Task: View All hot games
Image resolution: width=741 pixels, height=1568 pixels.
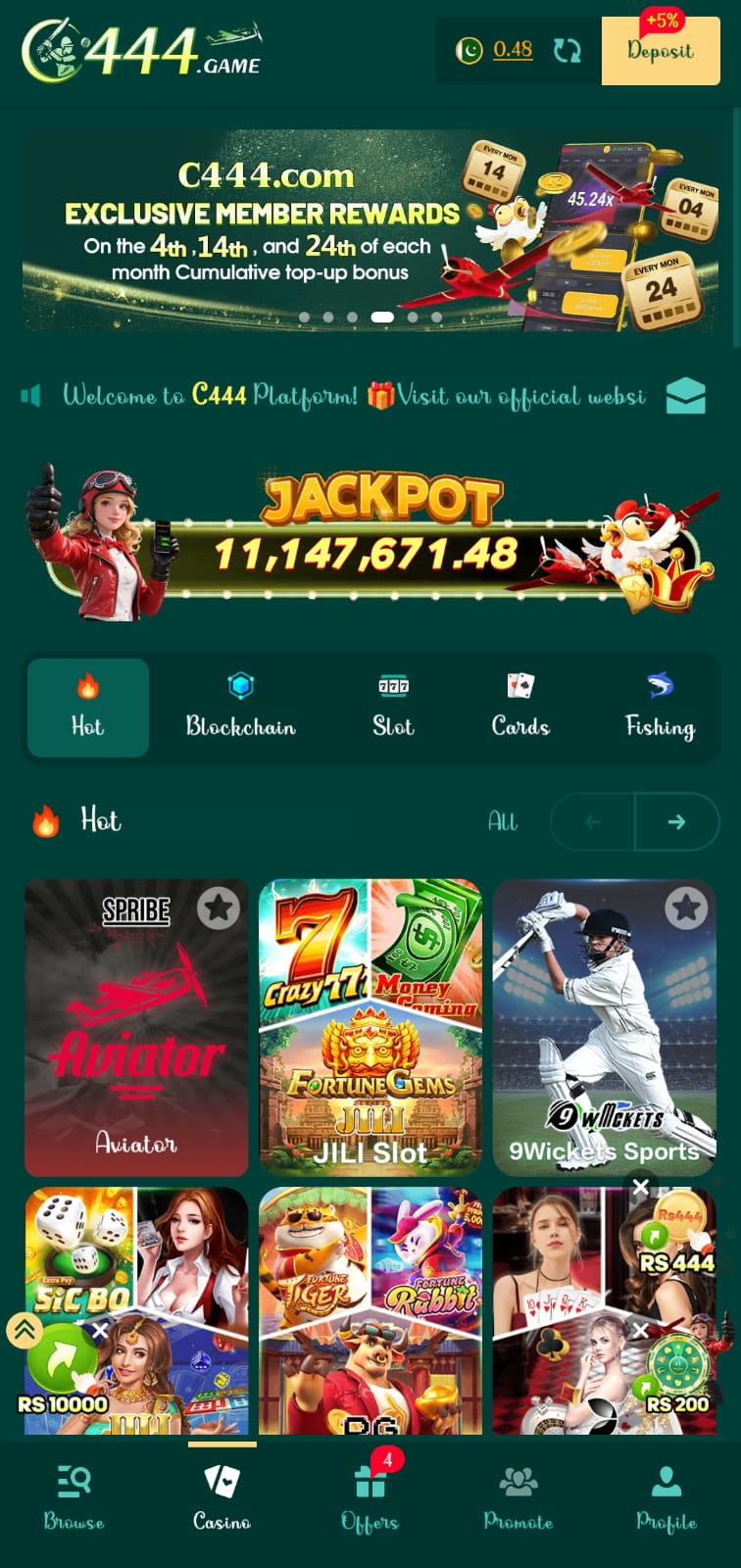Action: click(502, 822)
